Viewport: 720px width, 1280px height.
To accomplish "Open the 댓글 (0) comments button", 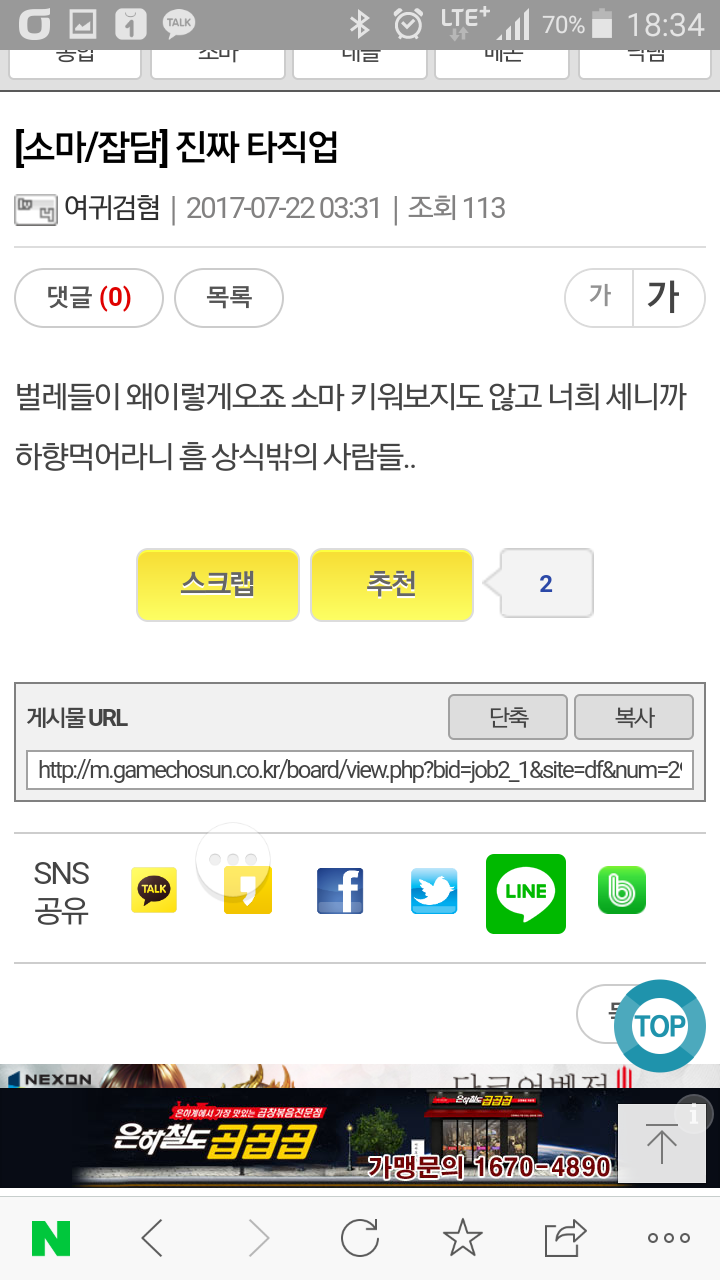I will (89, 298).
